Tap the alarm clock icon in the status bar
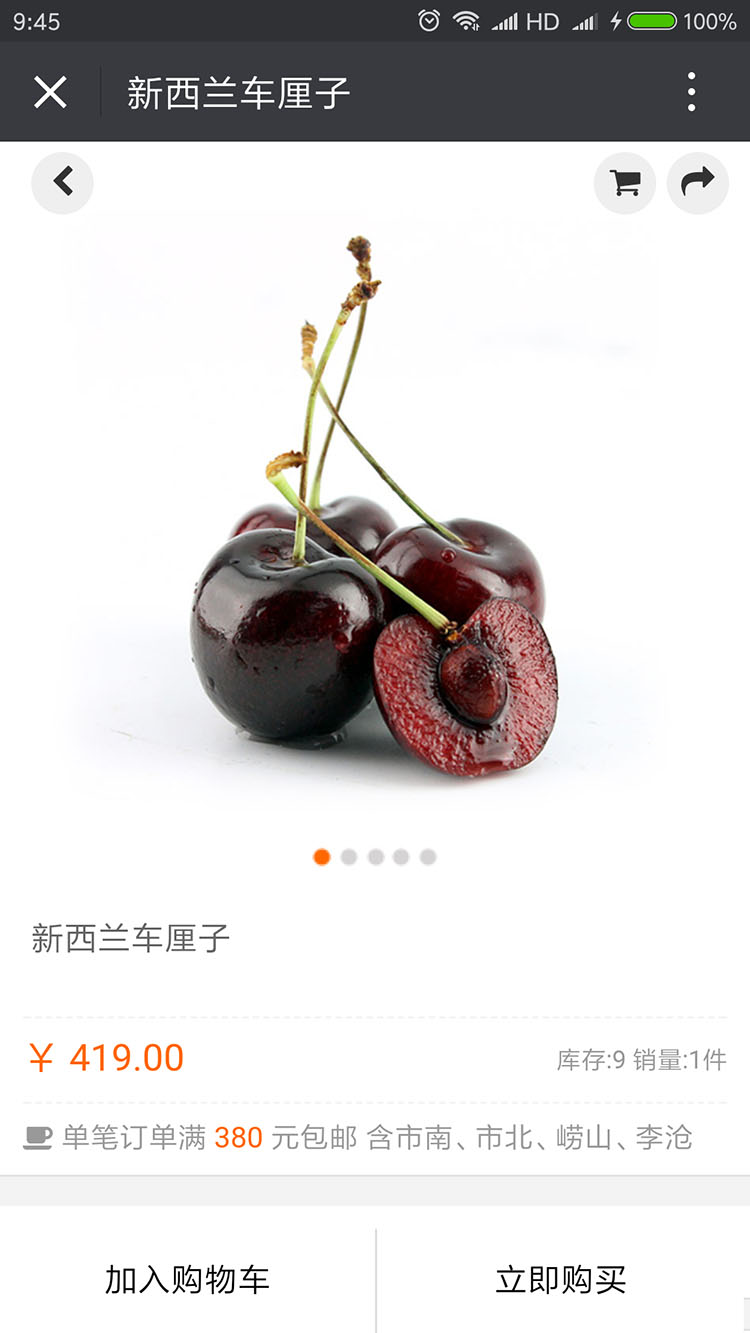Image resolution: width=750 pixels, height=1333 pixels. (x=430, y=20)
